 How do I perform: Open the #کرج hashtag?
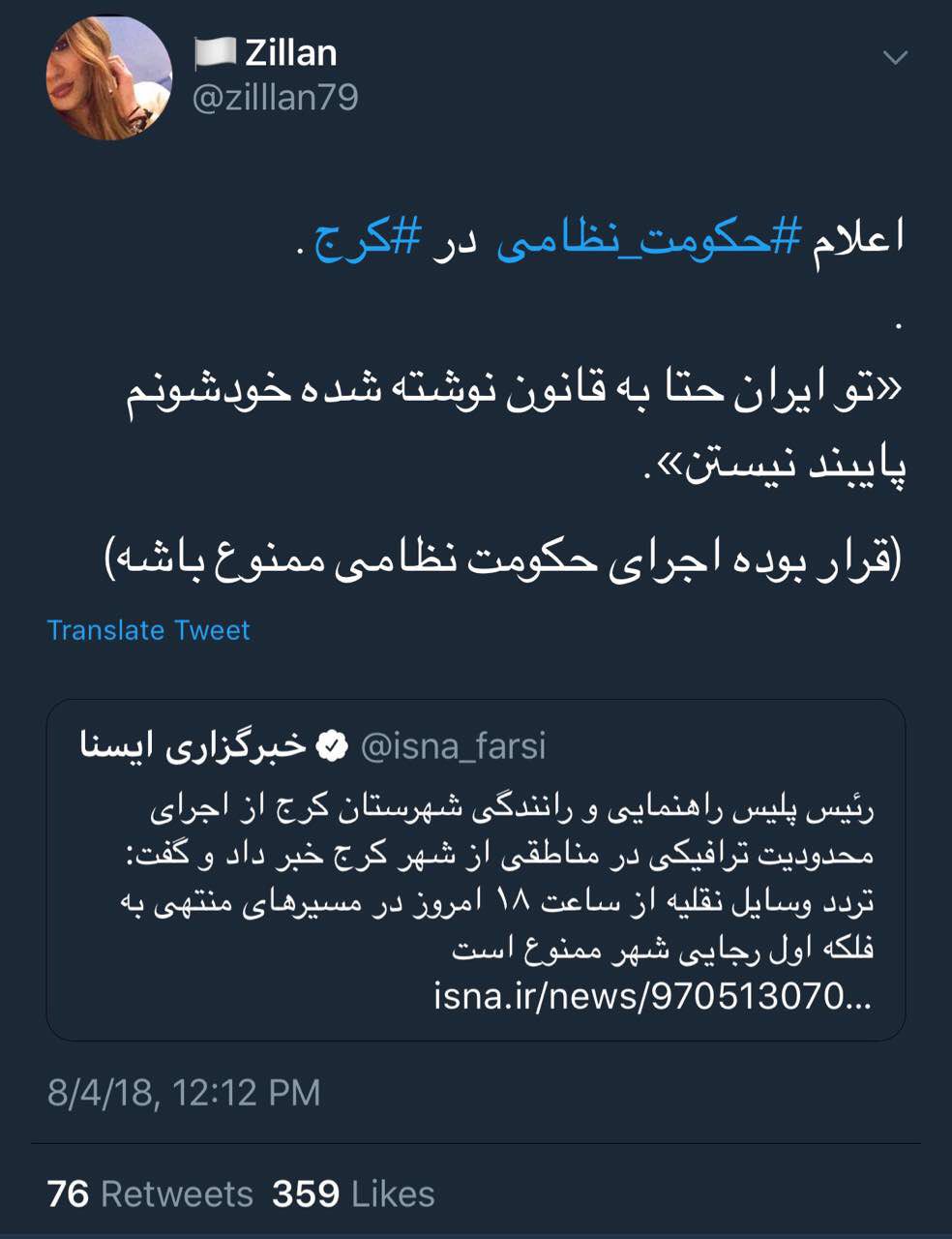tap(368, 238)
